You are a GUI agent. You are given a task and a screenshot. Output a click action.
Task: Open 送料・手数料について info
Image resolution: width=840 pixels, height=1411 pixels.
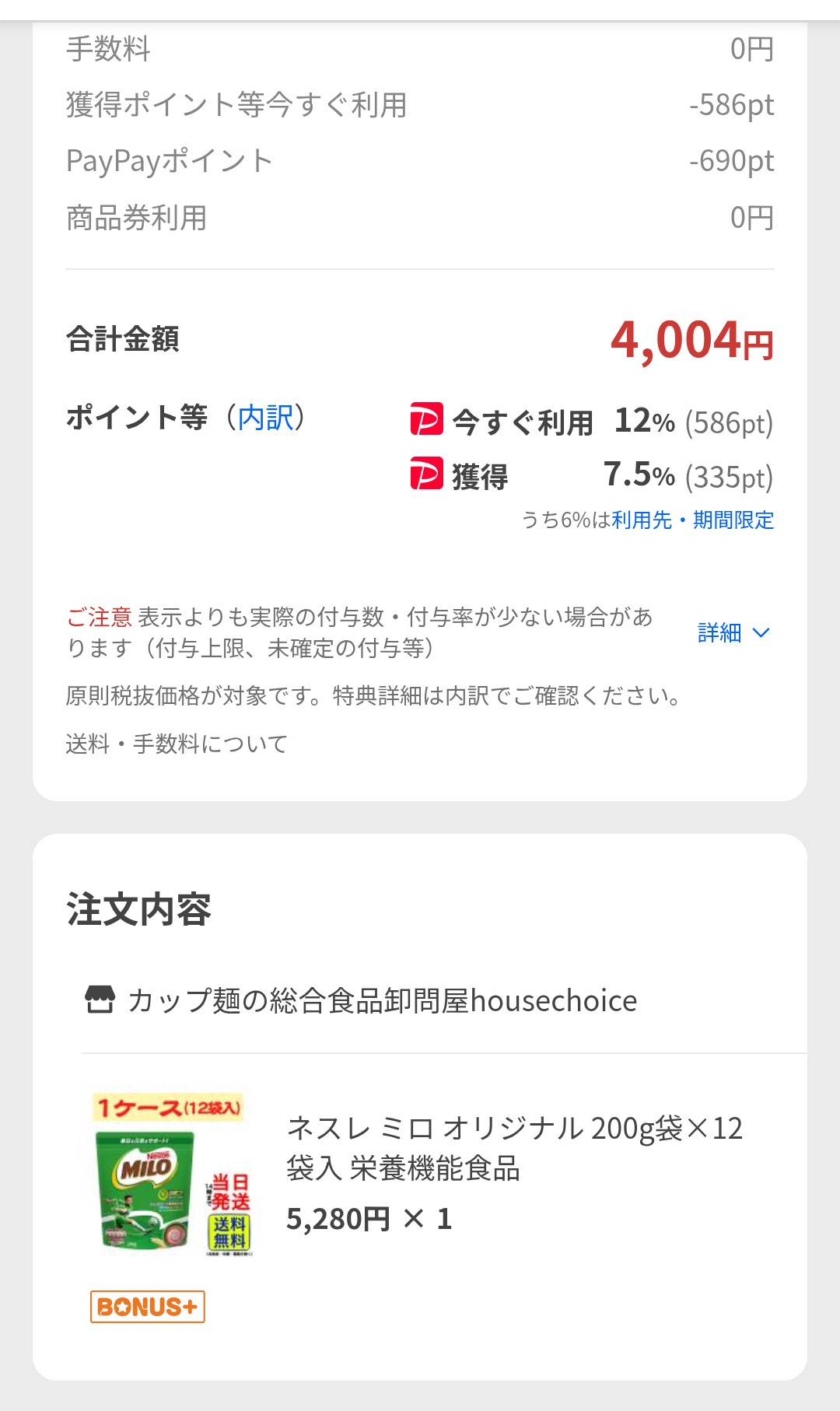(177, 744)
